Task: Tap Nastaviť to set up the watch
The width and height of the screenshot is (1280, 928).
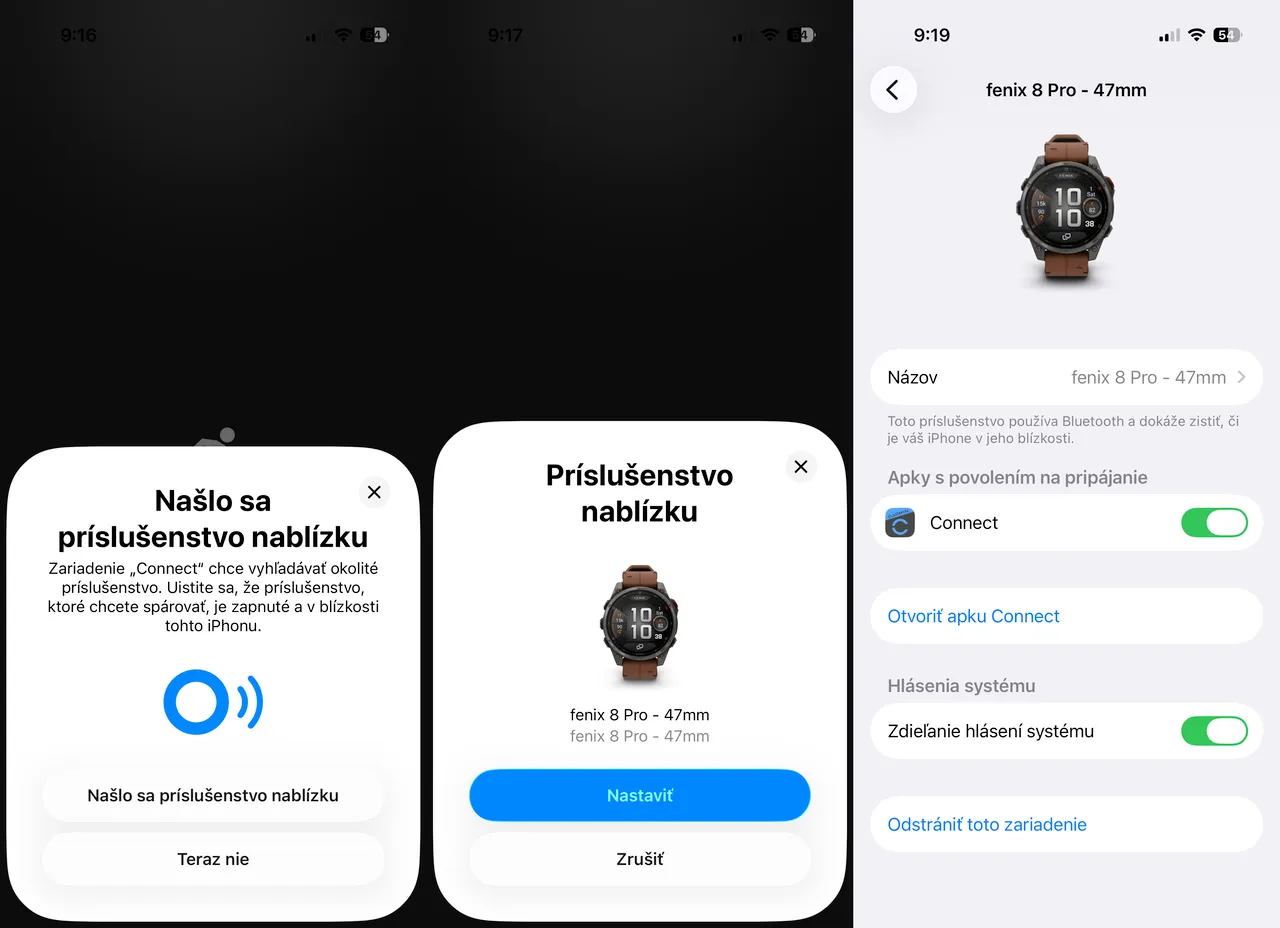Action: (x=640, y=796)
